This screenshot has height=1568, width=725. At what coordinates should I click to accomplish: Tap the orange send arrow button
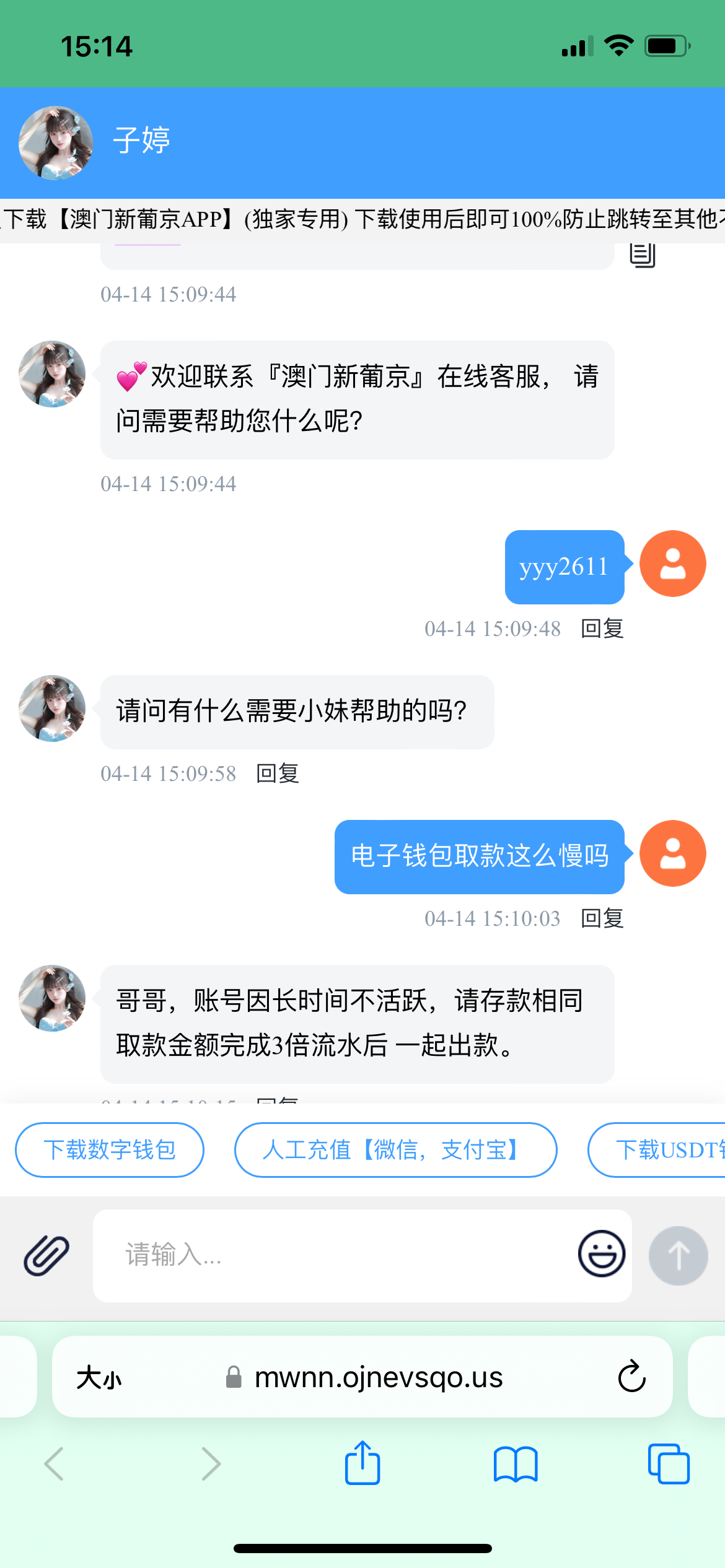pyautogui.click(x=678, y=1255)
